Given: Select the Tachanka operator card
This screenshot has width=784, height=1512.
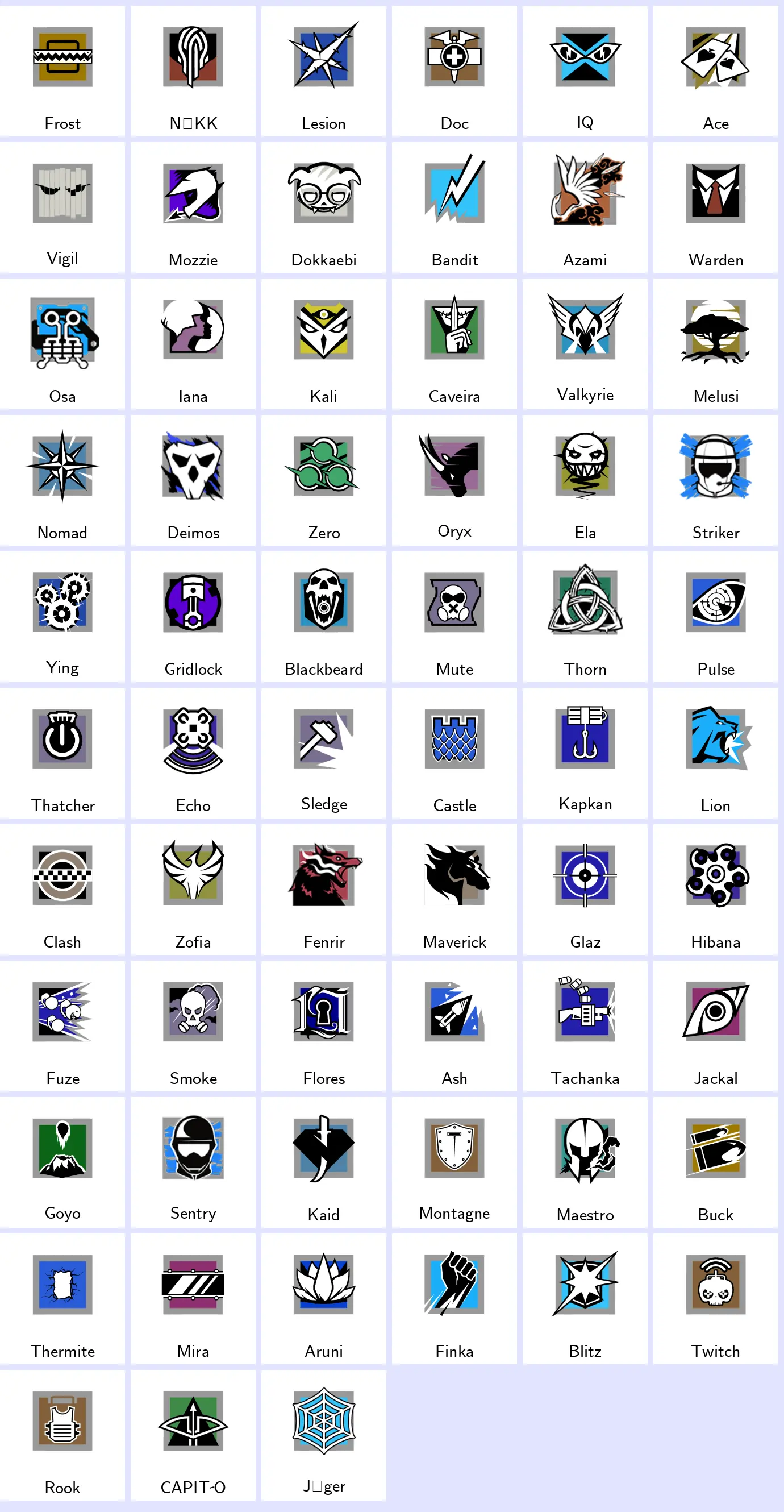Looking at the screenshot, I should click(x=585, y=1025).
